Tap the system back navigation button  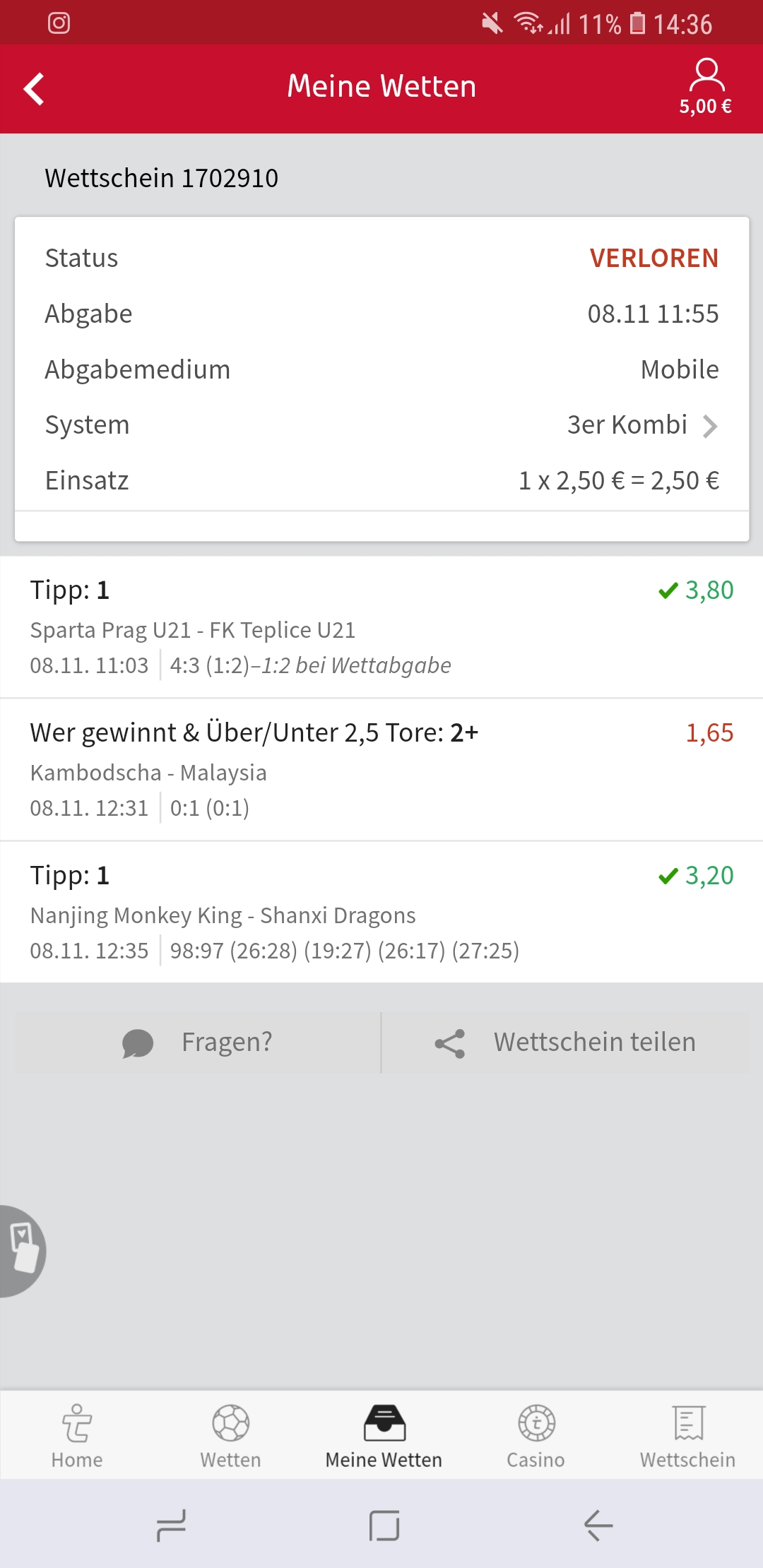pyautogui.click(x=598, y=1526)
